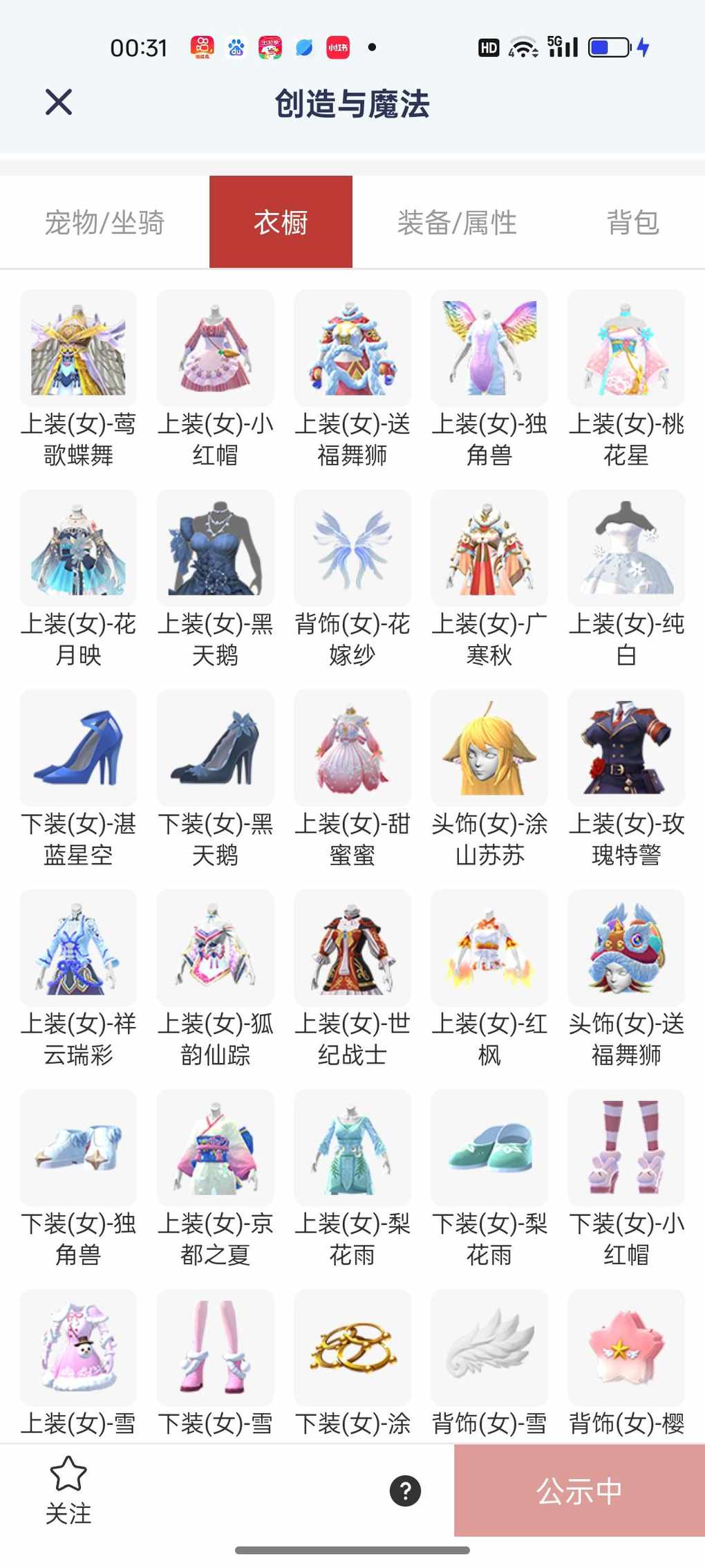Open 下装(女)-湛蓝星空 shoes
This screenshot has height=1568, width=705.
point(78,748)
